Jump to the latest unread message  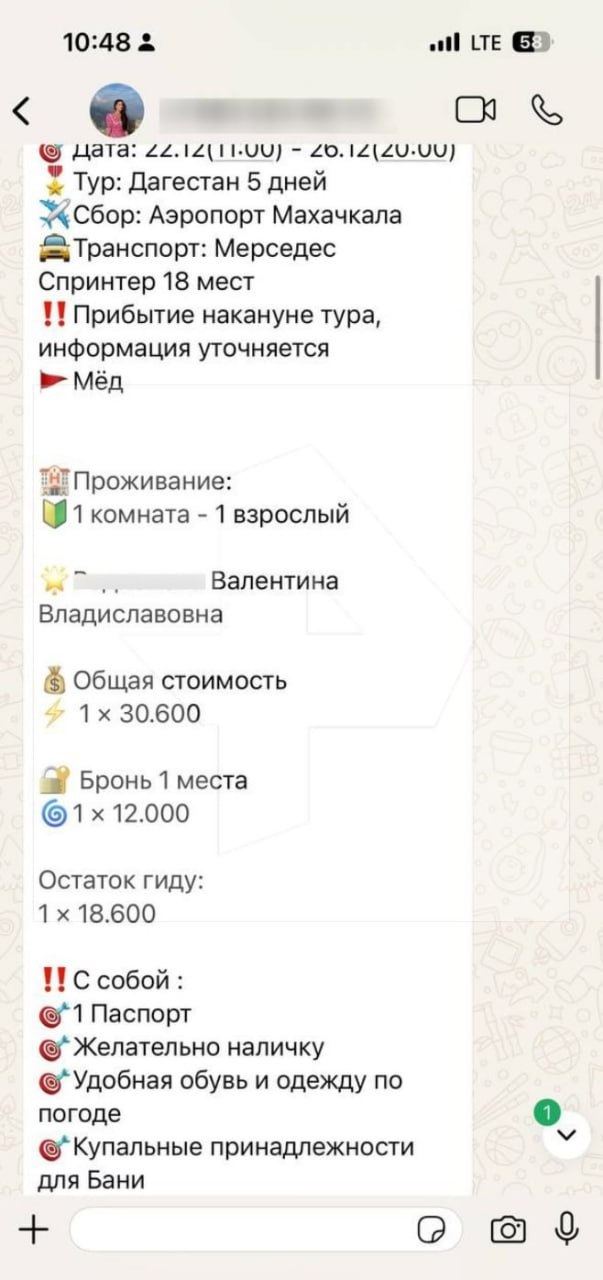point(566,1134)
